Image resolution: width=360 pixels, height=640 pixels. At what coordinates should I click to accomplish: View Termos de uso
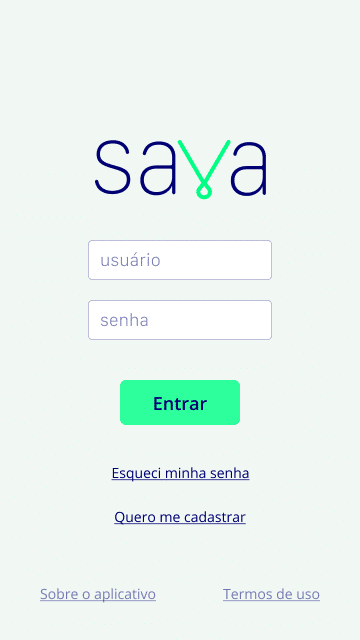click(271, 594)
